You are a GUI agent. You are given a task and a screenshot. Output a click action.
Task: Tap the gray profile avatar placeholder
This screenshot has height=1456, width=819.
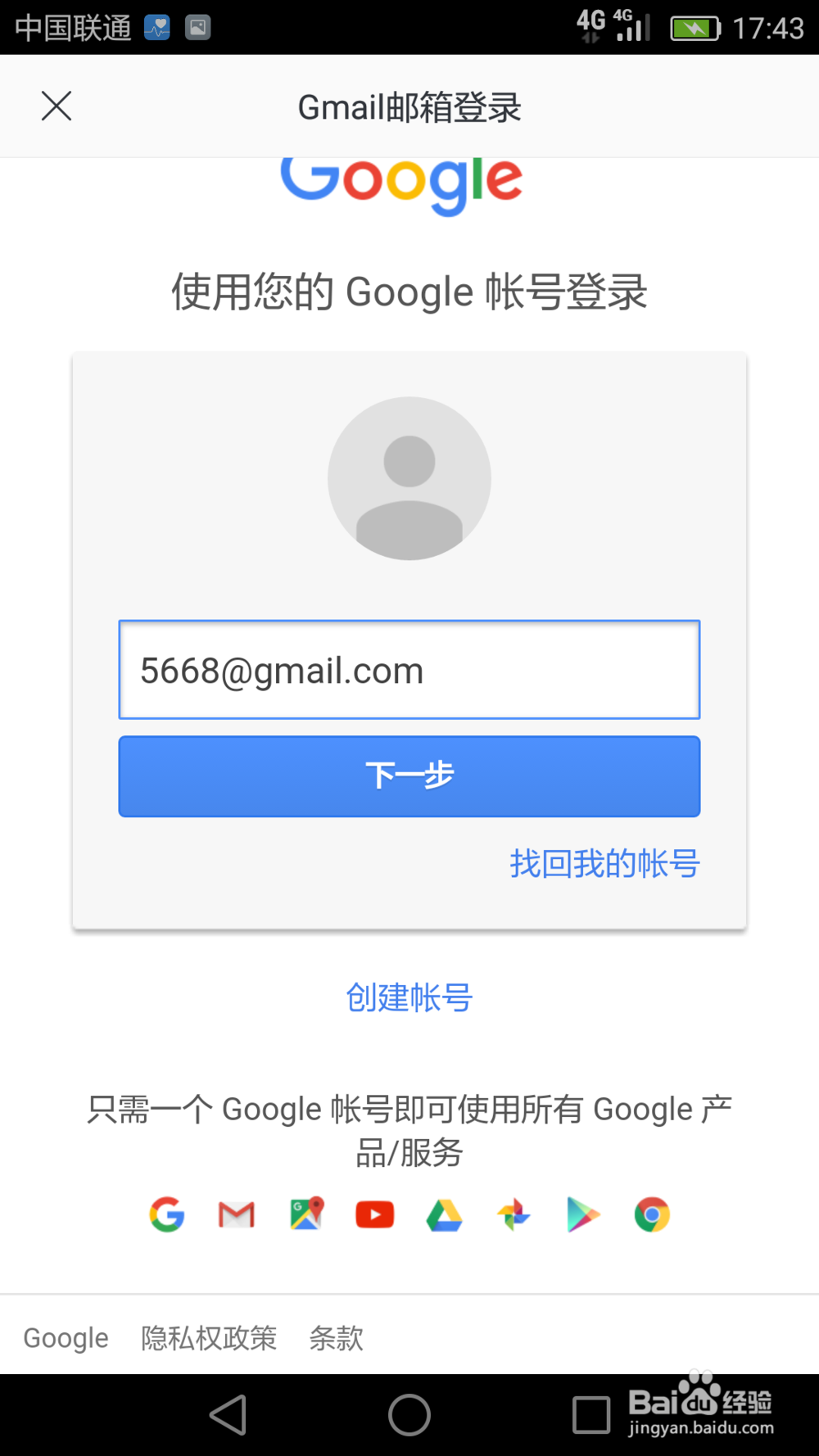pos(409,478)
